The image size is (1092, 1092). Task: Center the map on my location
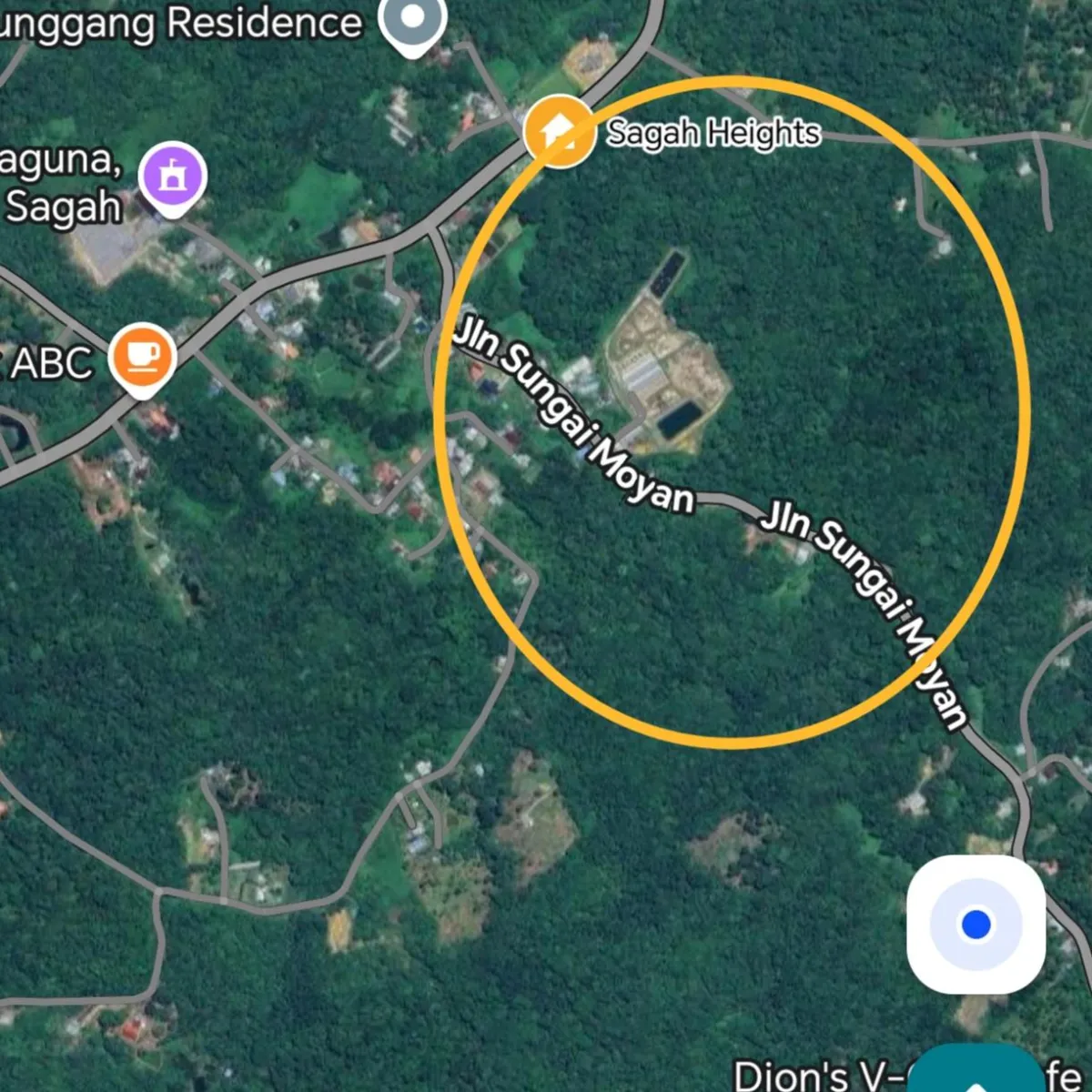pyautogui.click(x=976, y=924)
